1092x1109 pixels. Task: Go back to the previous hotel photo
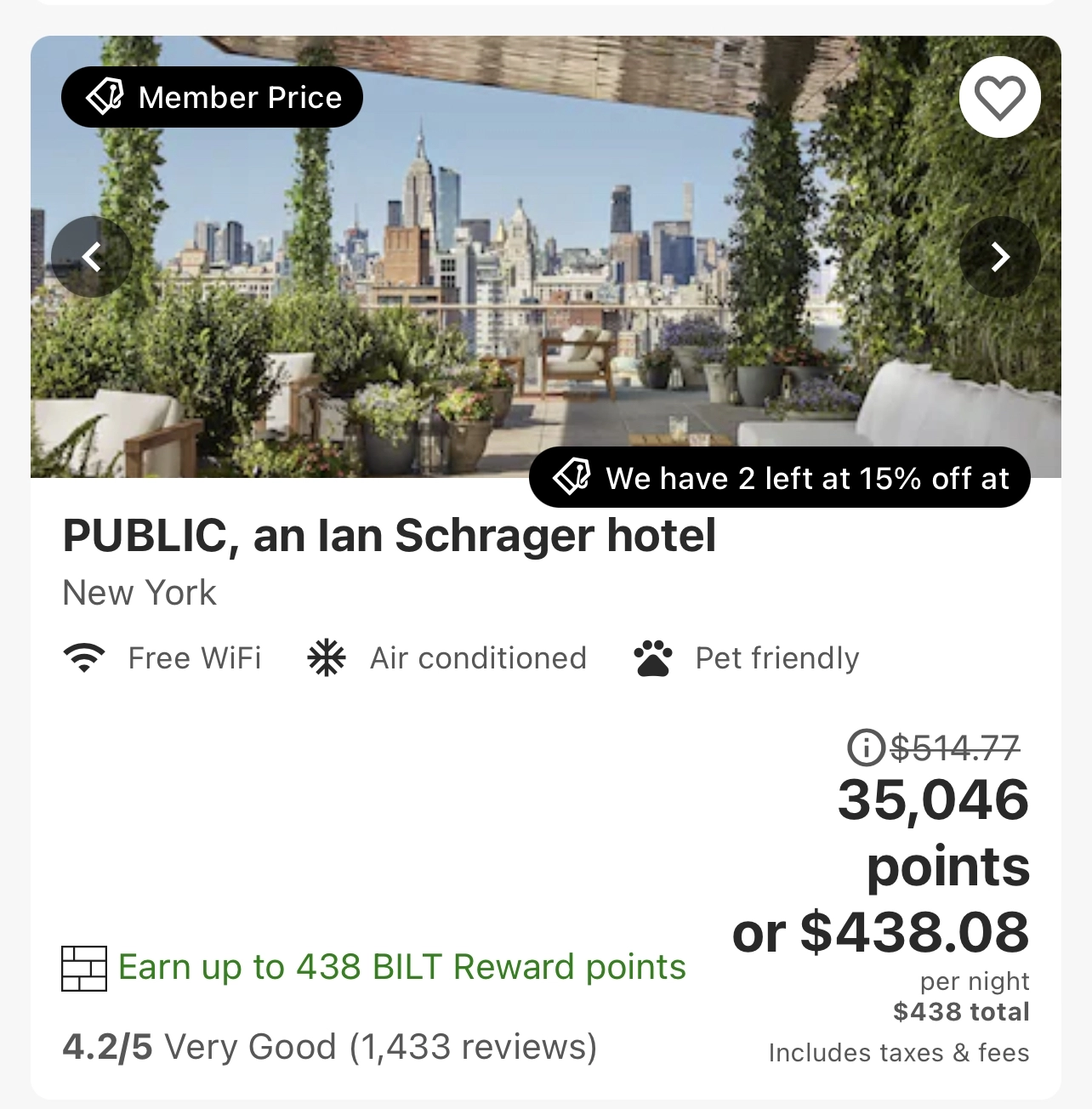[x=91, y=256]
